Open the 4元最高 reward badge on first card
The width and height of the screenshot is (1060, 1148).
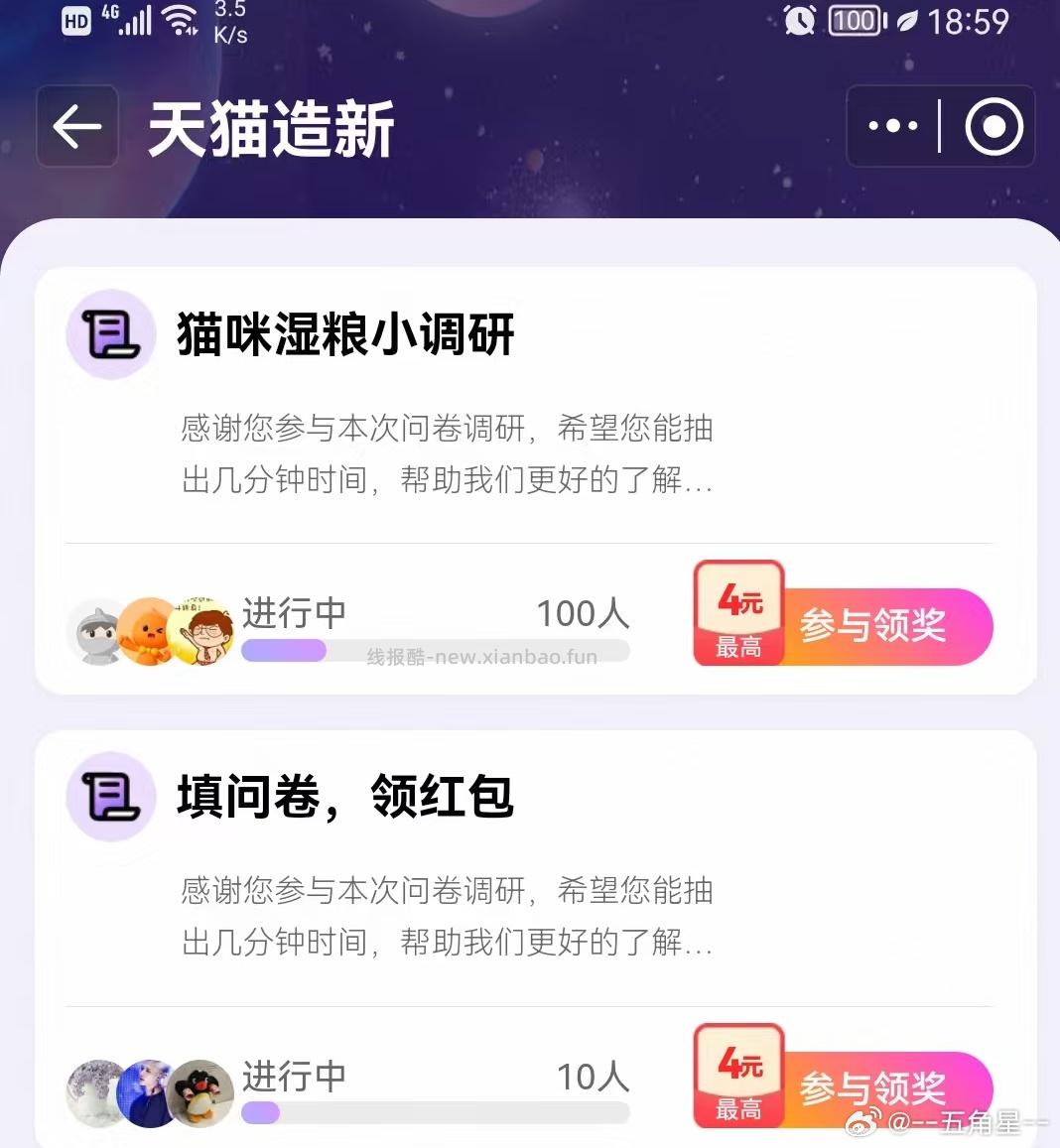click(x=738, y=612)
